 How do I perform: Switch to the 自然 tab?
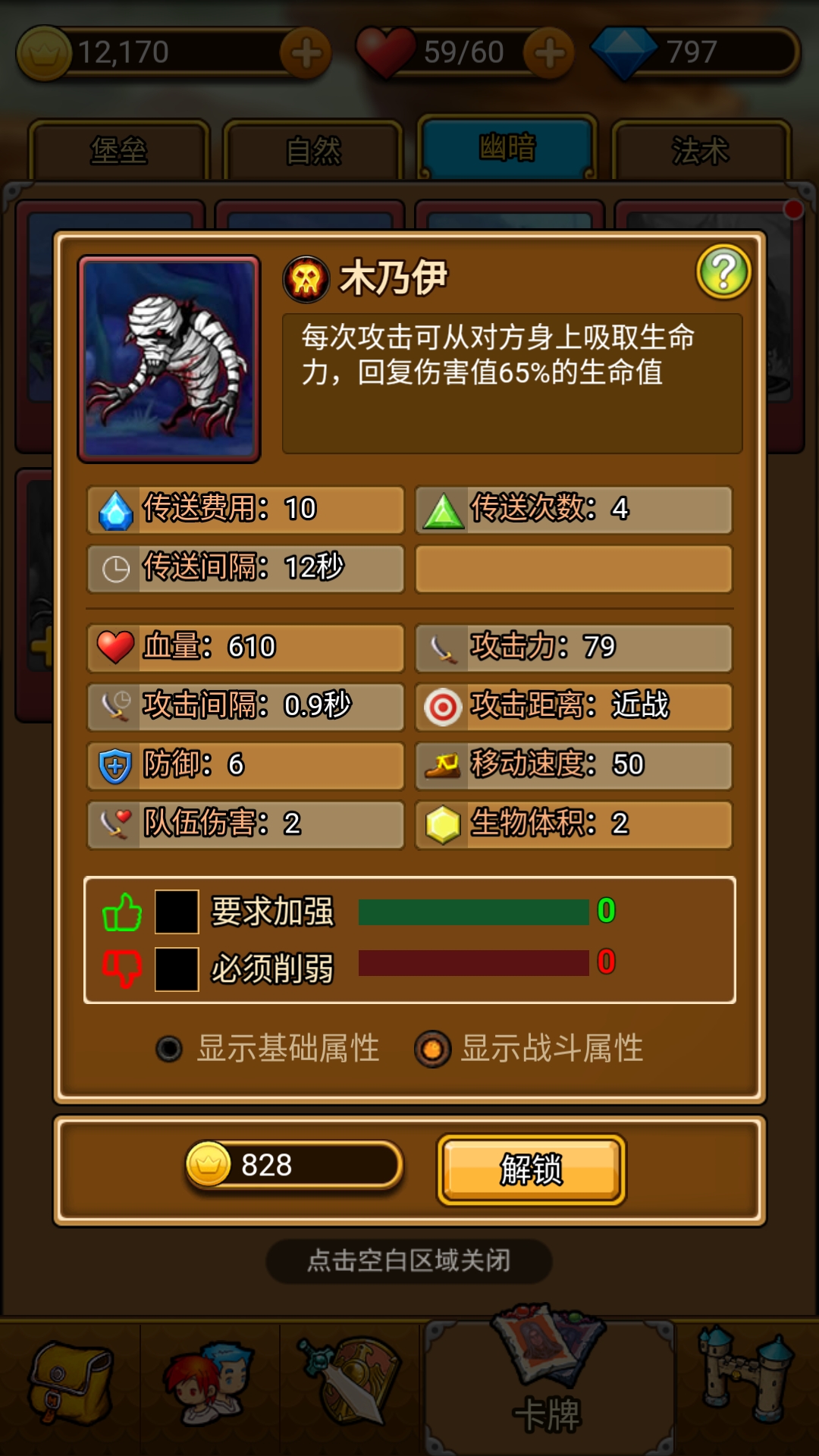(x=313, y=149)
